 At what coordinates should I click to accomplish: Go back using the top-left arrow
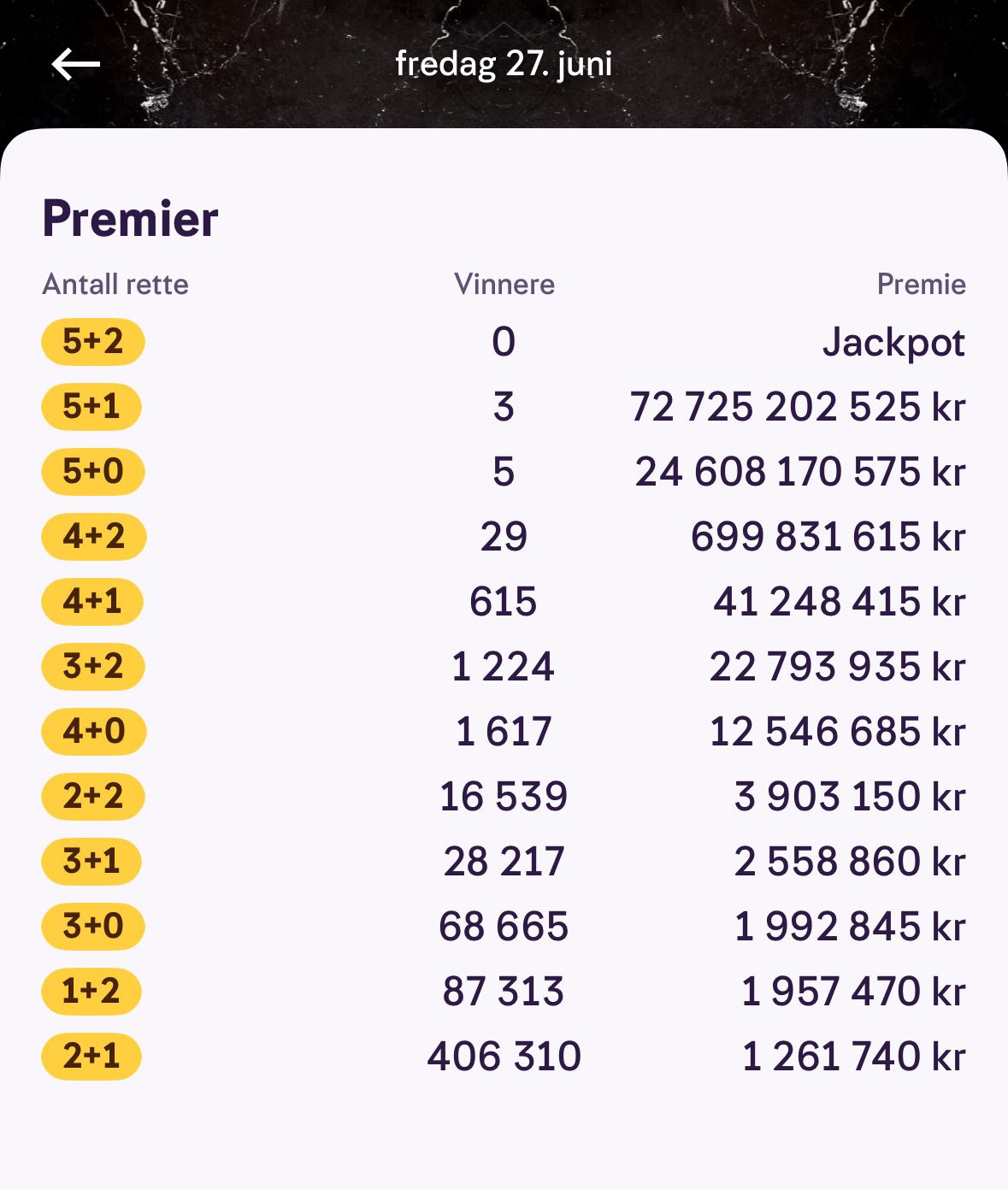[75, 64]
